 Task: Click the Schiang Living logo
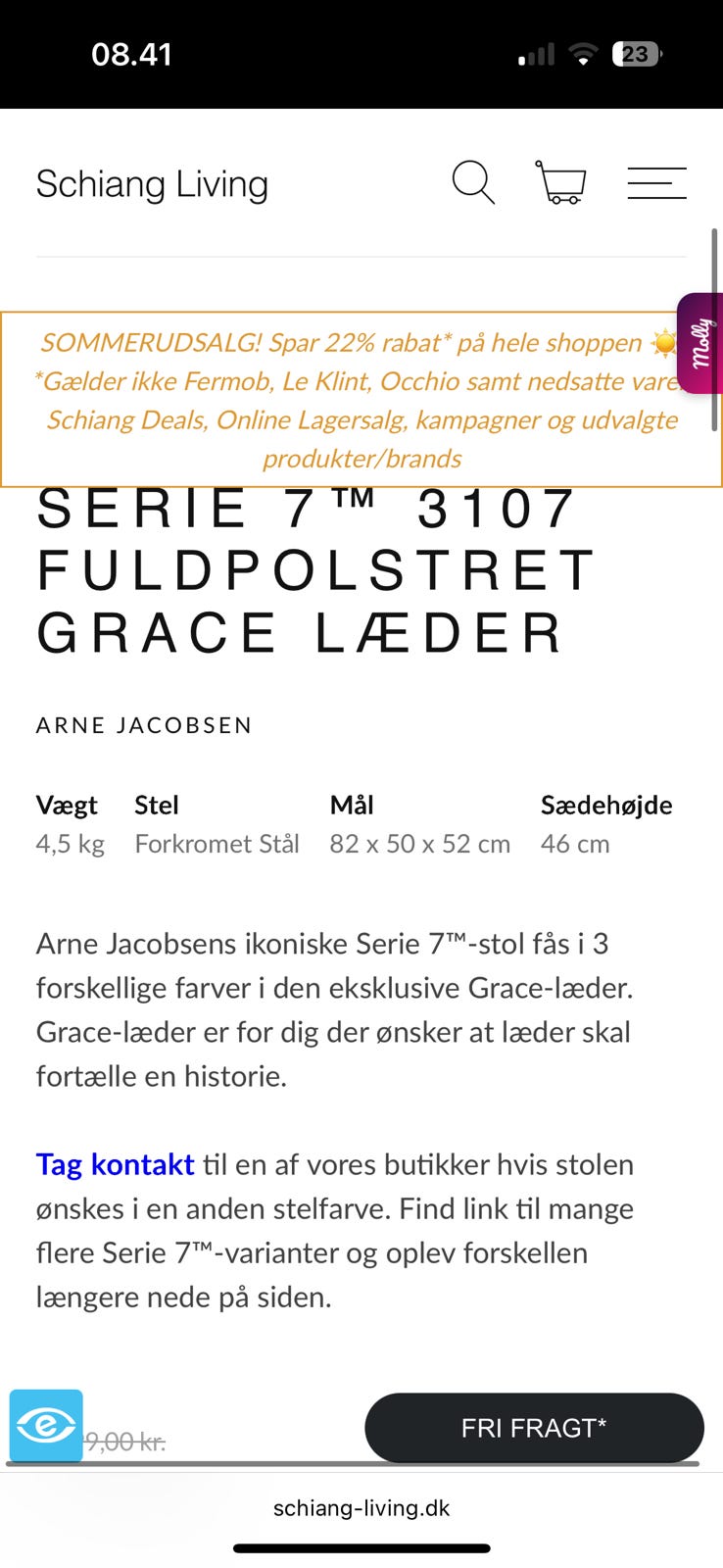pos(152,183)
